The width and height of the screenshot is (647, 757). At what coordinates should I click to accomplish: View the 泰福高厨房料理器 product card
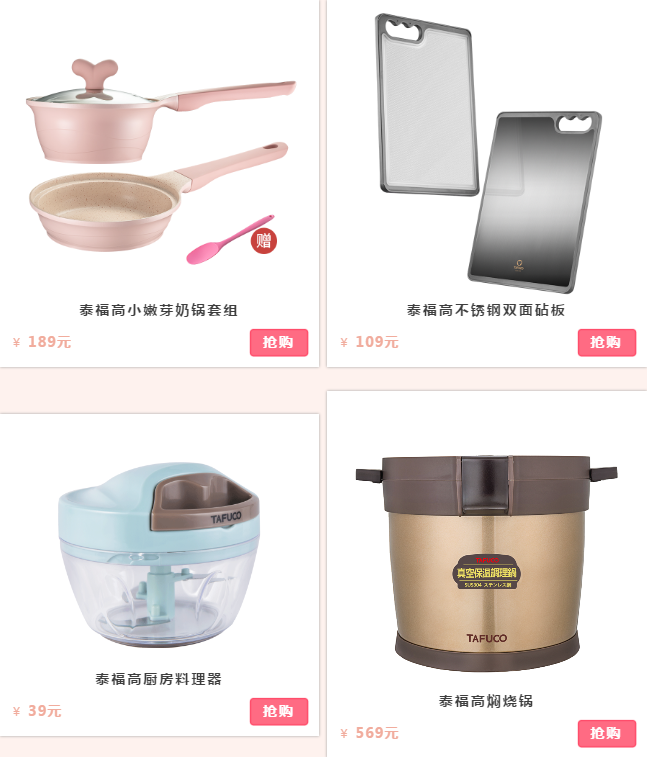159,560
